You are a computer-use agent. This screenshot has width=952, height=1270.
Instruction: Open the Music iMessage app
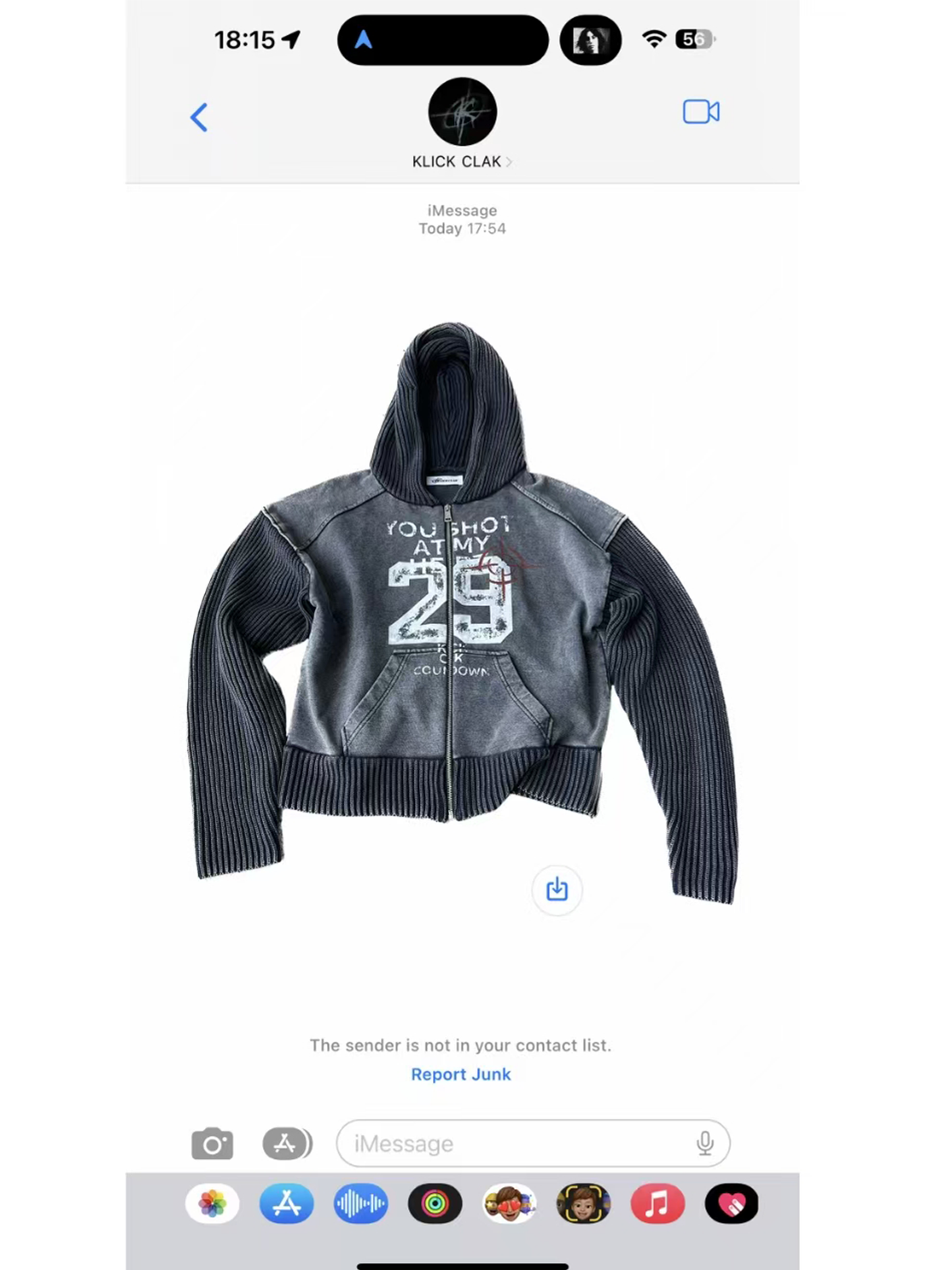tap(658, 1204)
